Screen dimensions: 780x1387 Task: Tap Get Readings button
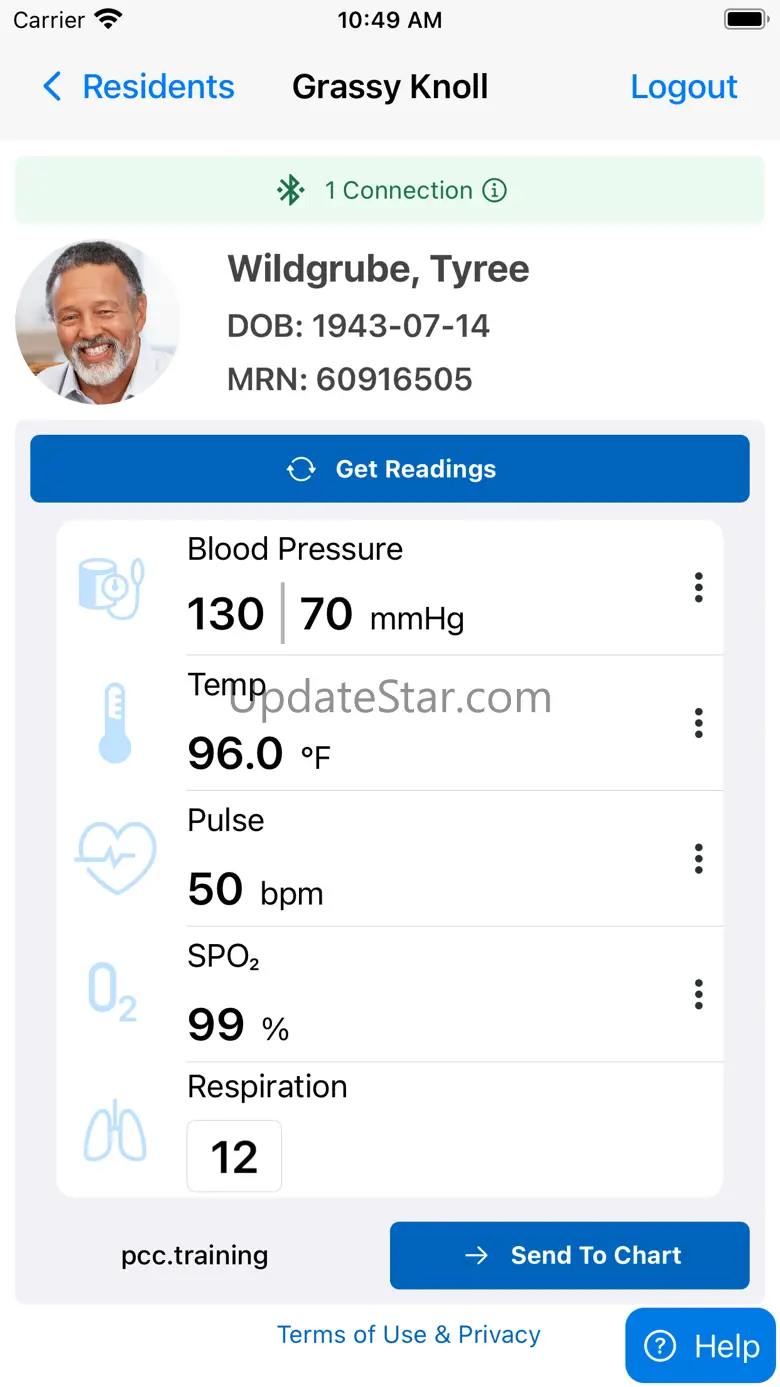coord(390,468)
